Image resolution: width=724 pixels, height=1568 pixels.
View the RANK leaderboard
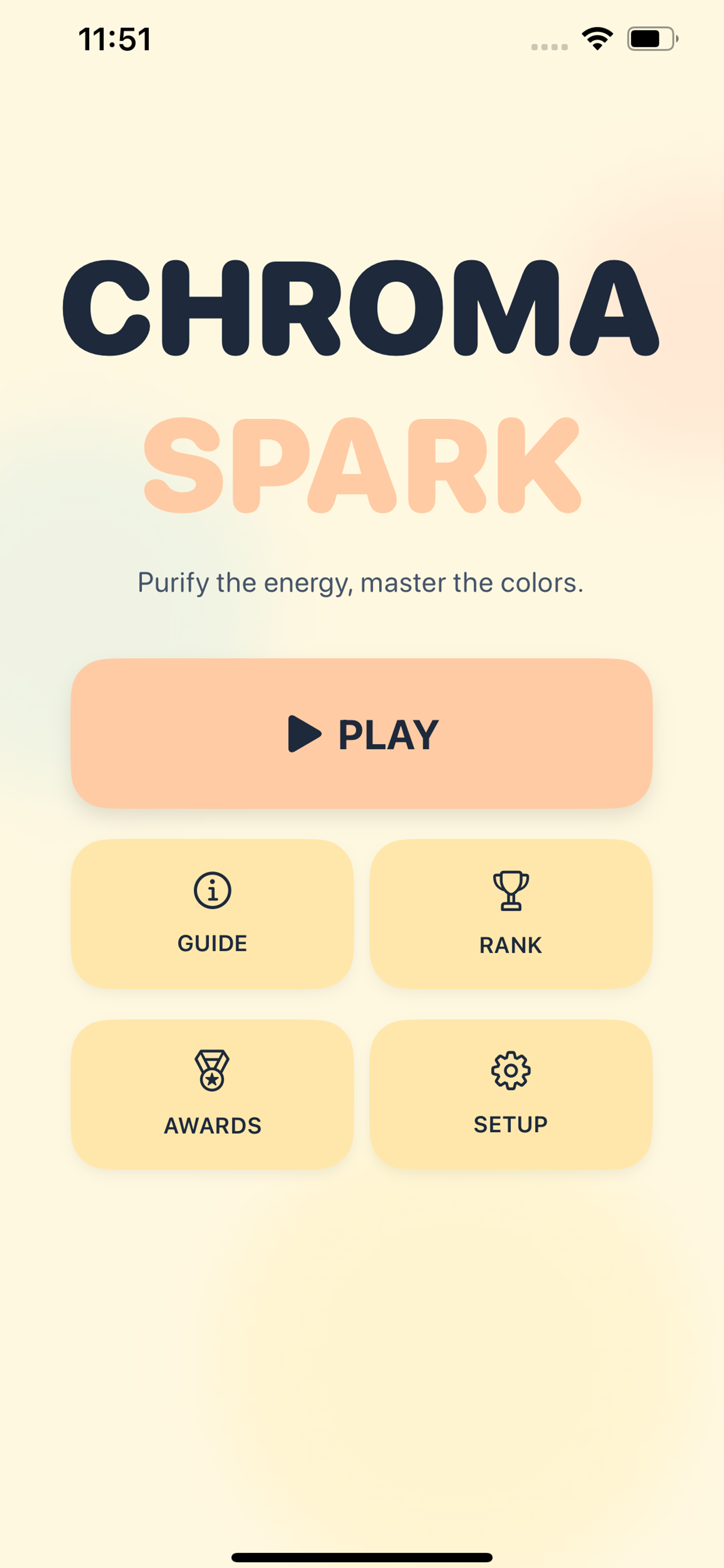[511, 913]
